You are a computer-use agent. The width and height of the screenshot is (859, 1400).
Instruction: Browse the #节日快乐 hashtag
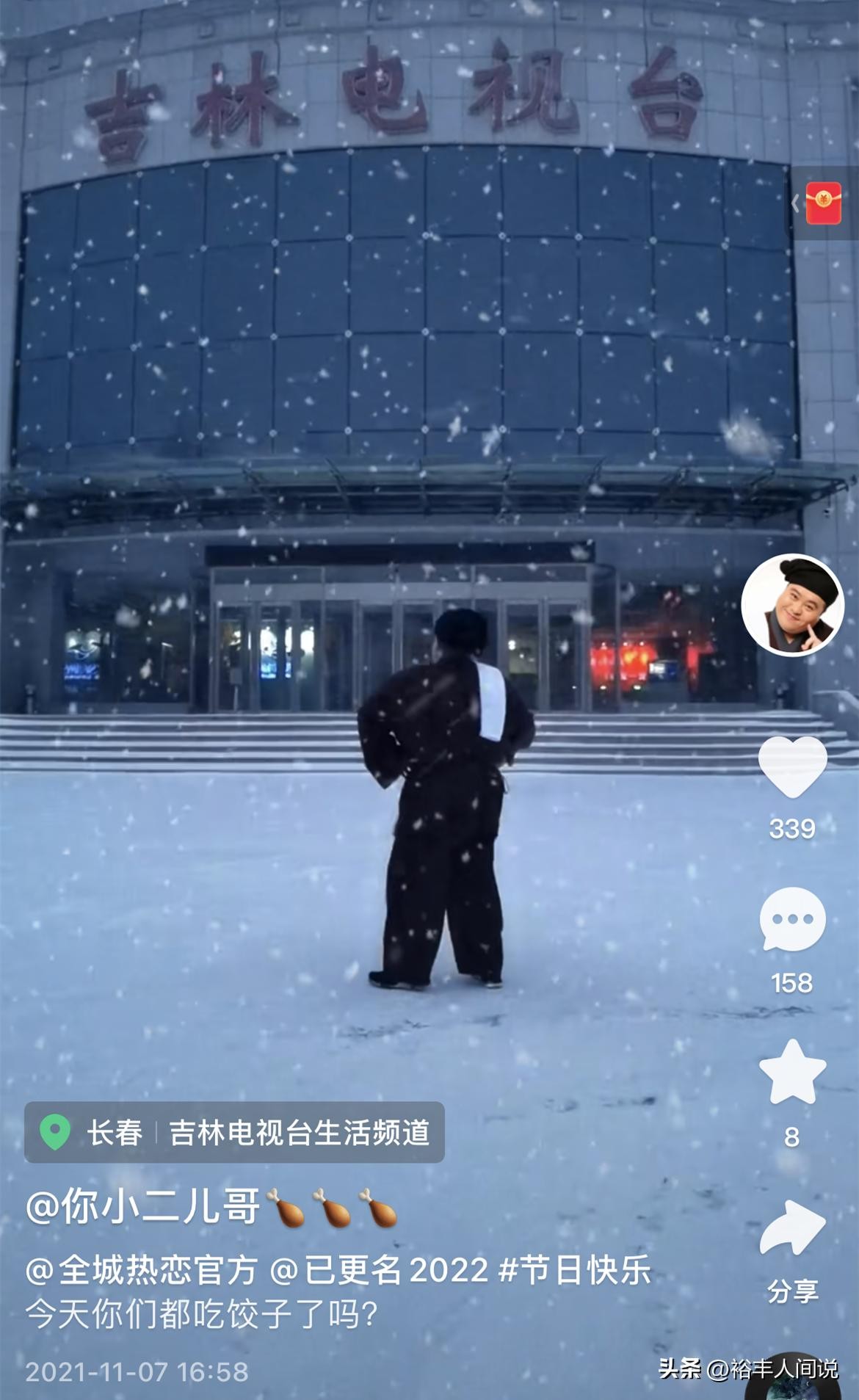(x=575, y=1269)
